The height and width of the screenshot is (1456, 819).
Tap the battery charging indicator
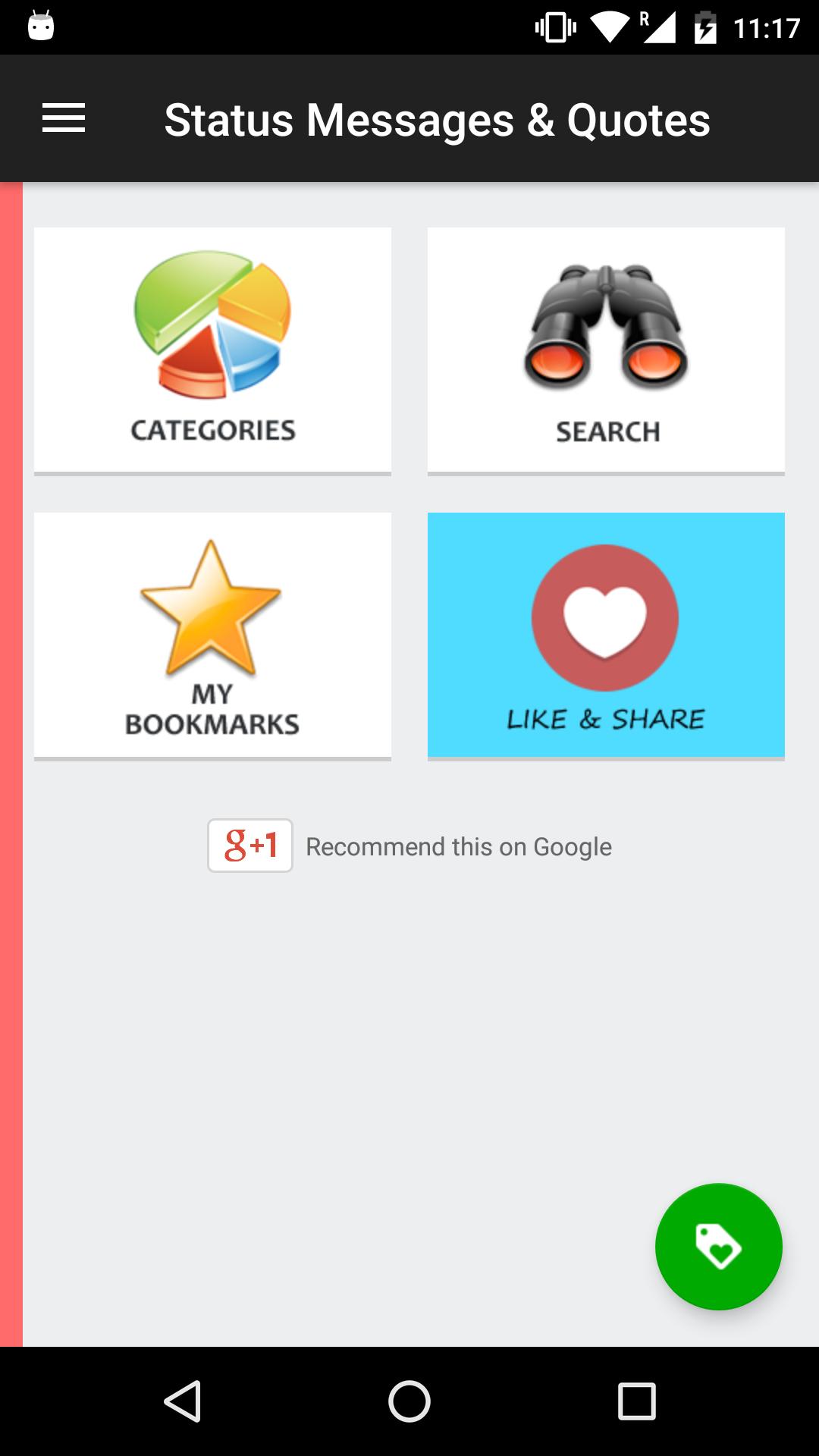coord(706,25)
